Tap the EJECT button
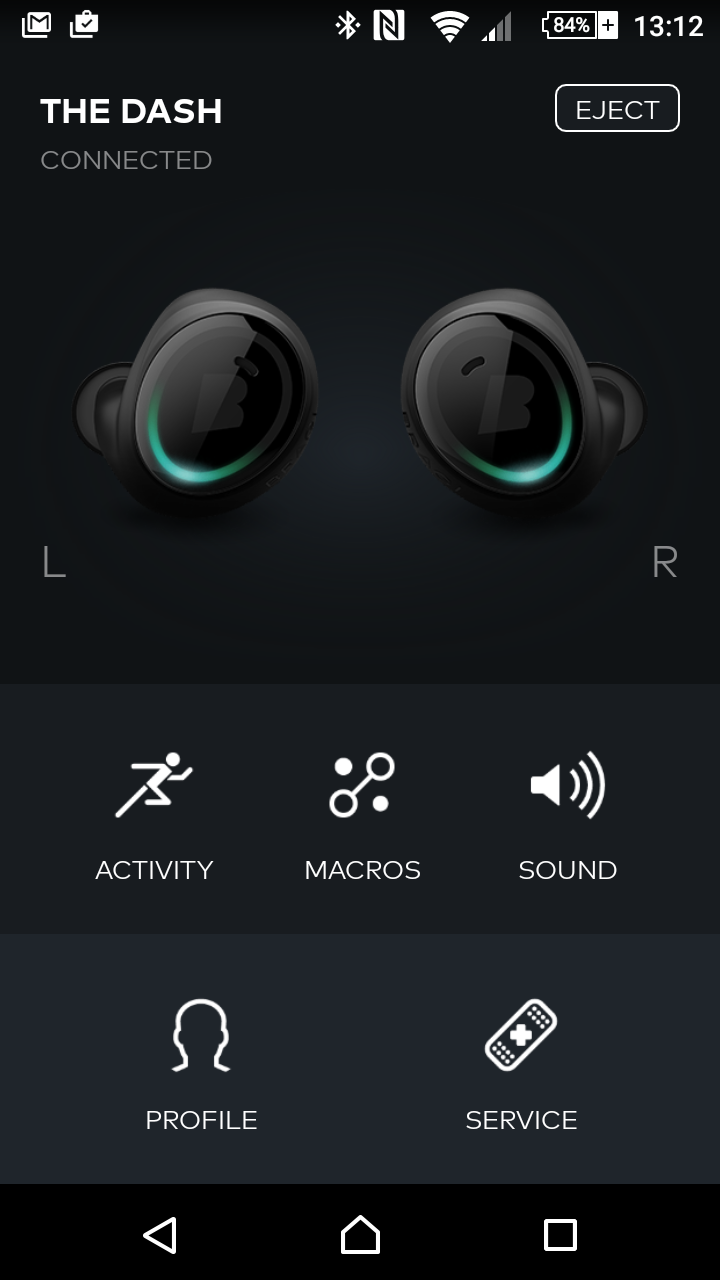720x1280 pixels. click(x=617, y=109)
